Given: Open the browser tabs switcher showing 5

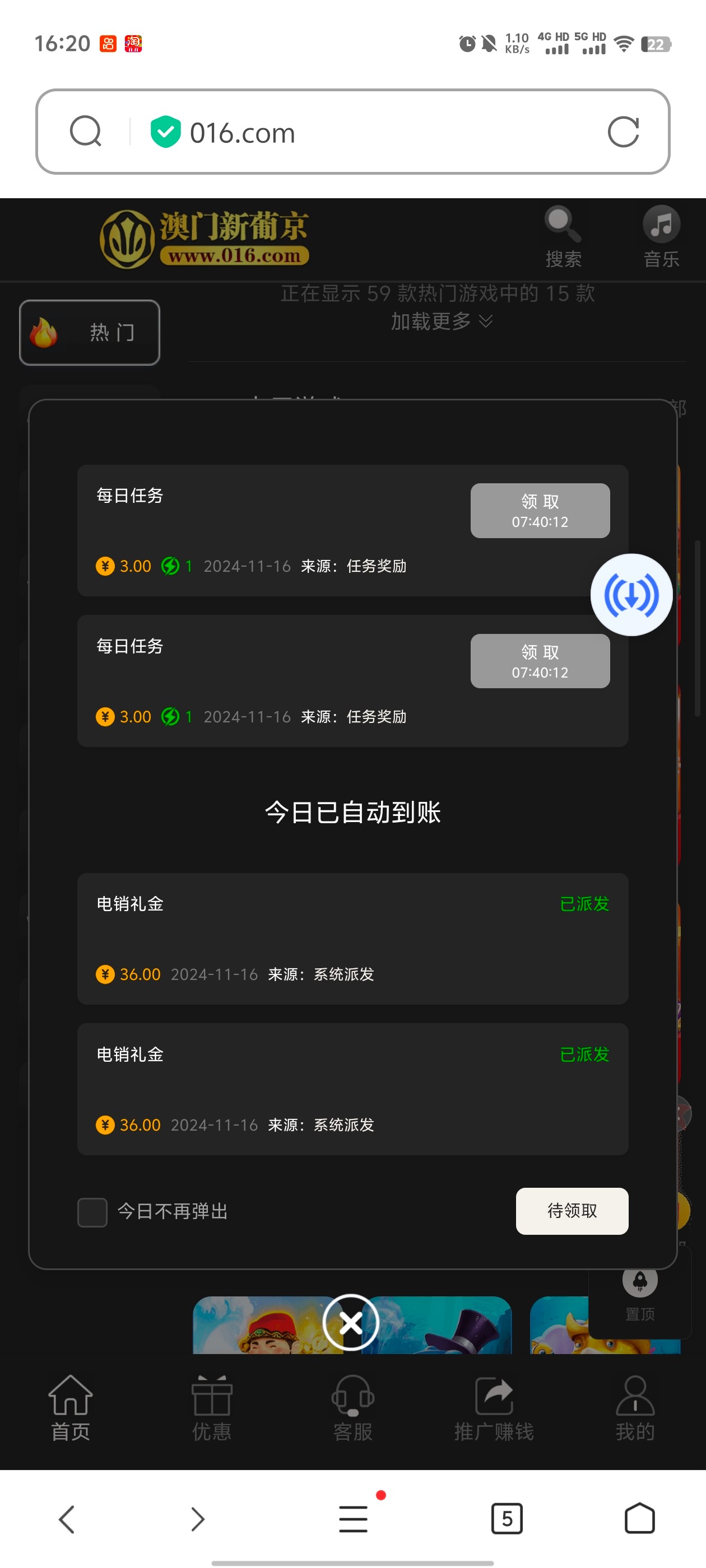Looking at the screenshot, I should 507,1518.
